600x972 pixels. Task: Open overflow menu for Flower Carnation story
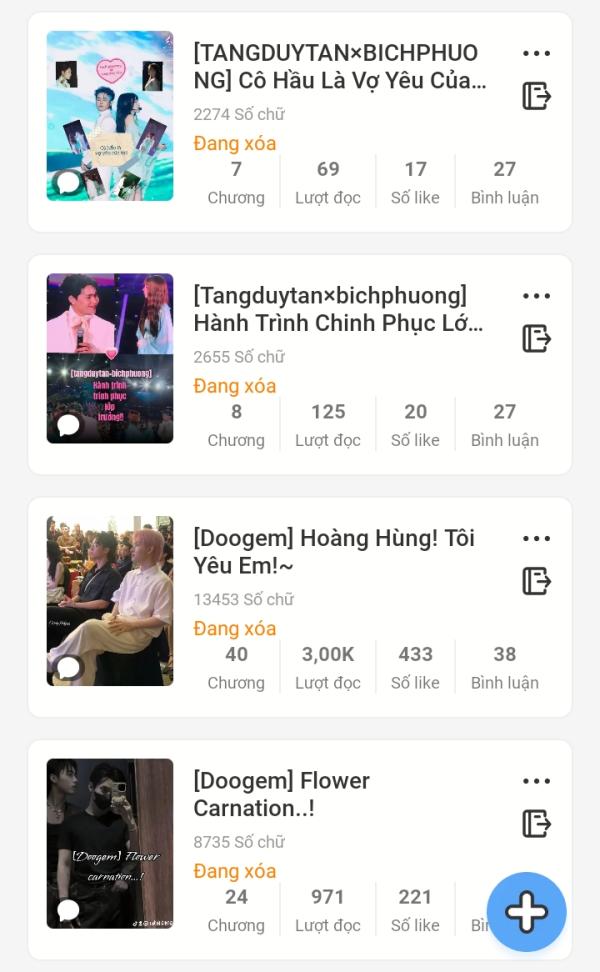(x=536, y=781)
